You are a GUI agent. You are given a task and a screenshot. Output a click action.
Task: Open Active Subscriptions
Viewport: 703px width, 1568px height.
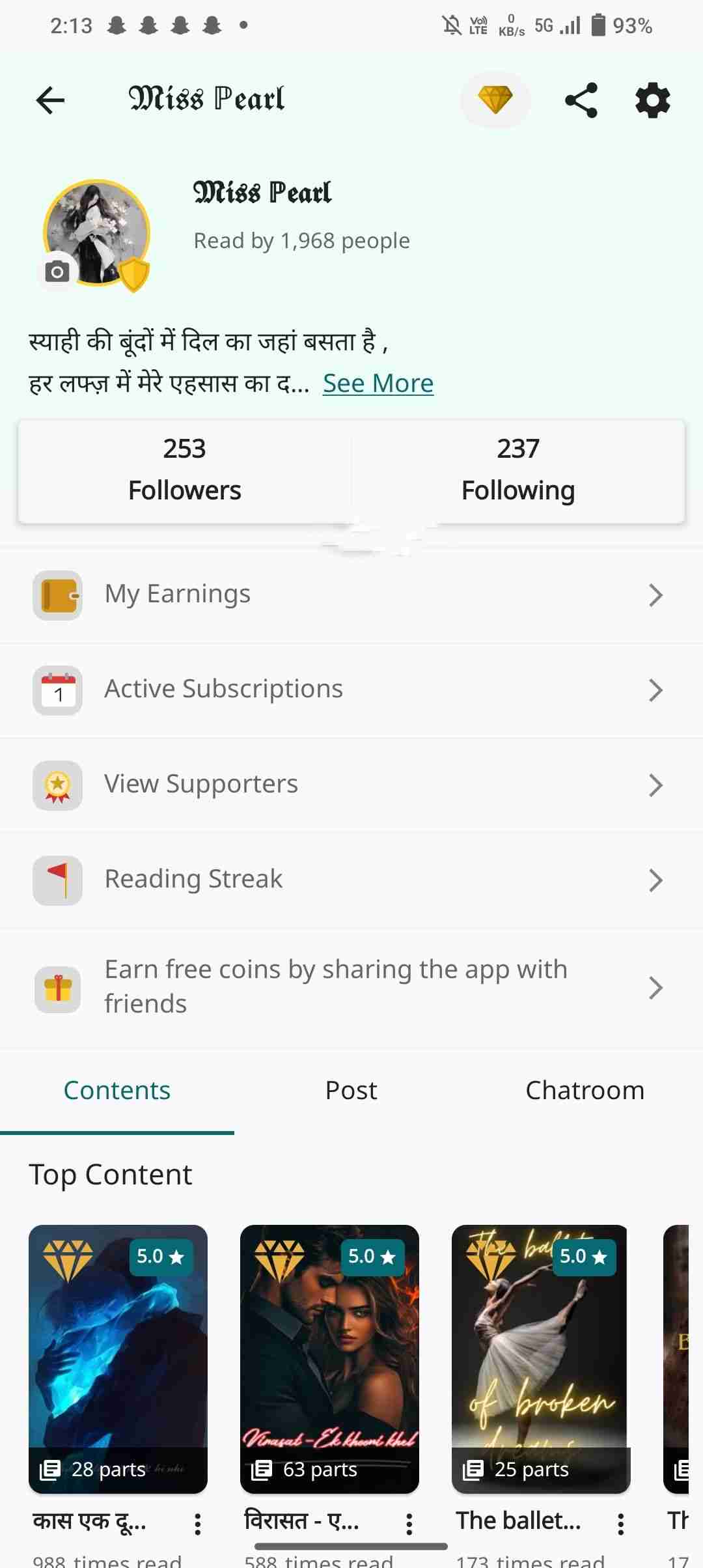(x=351, y=690)
